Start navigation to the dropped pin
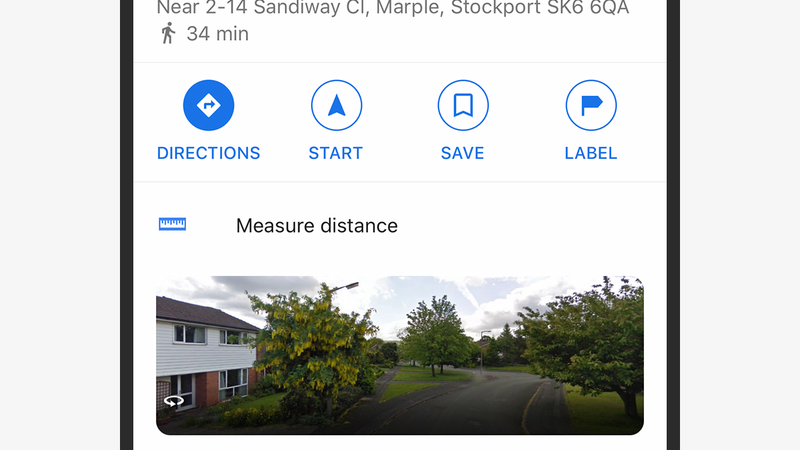800x450 pixels. pyautogui.click(x=336, y=106)
